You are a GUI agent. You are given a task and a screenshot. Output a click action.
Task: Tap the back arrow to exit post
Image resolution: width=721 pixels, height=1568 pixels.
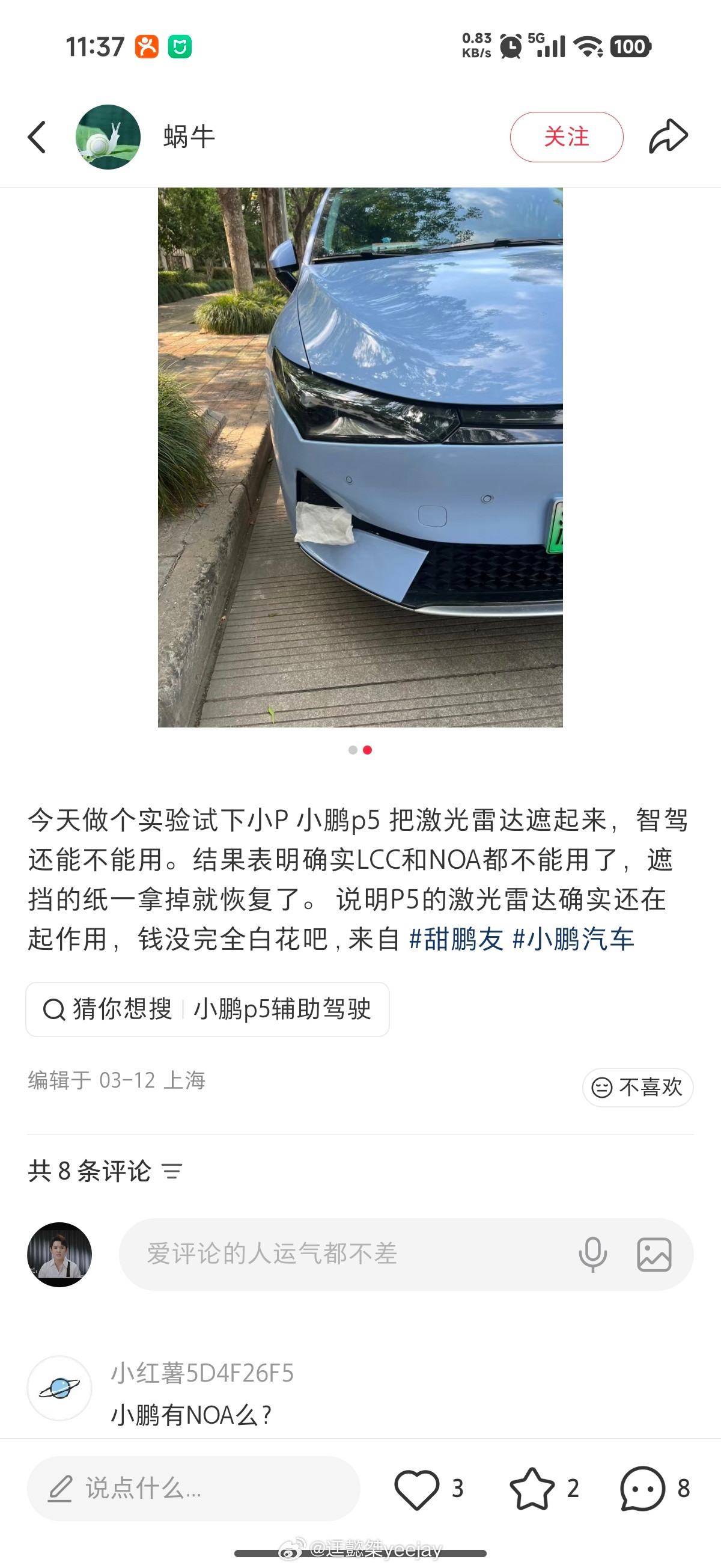(x=36, y=136)
